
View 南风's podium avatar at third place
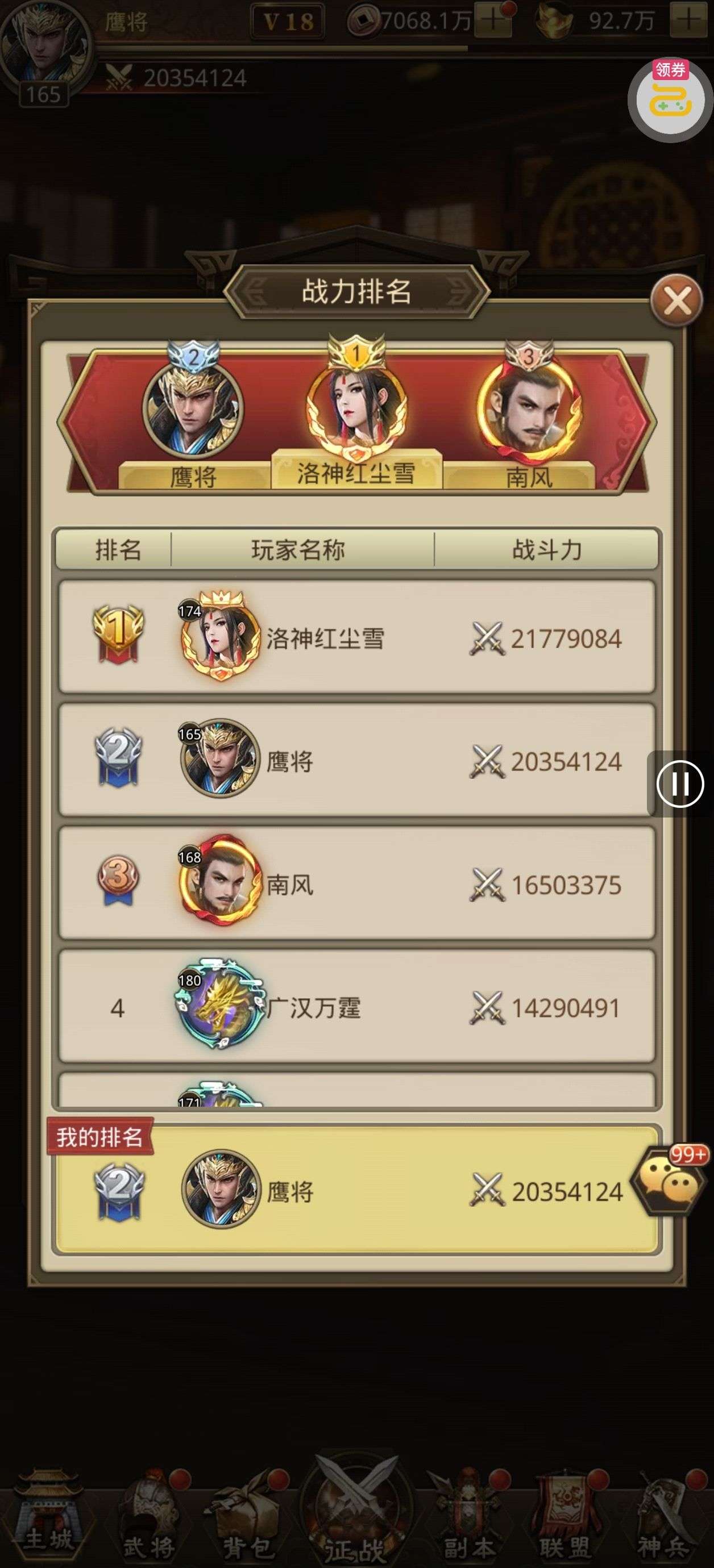tap(529, 408)
